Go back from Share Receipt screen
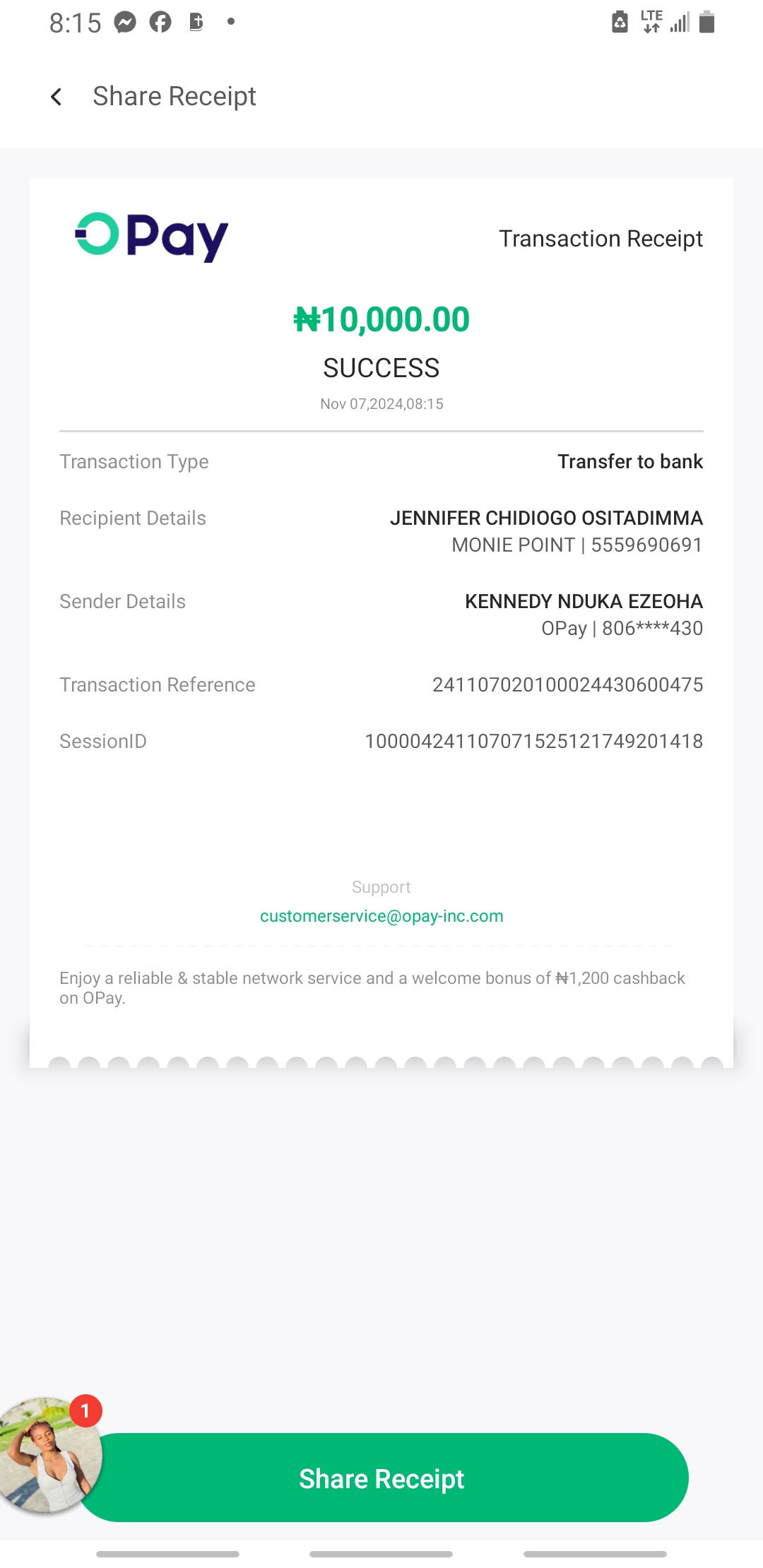Viewport: 763px width, 1568px height. tap(57, 97)
